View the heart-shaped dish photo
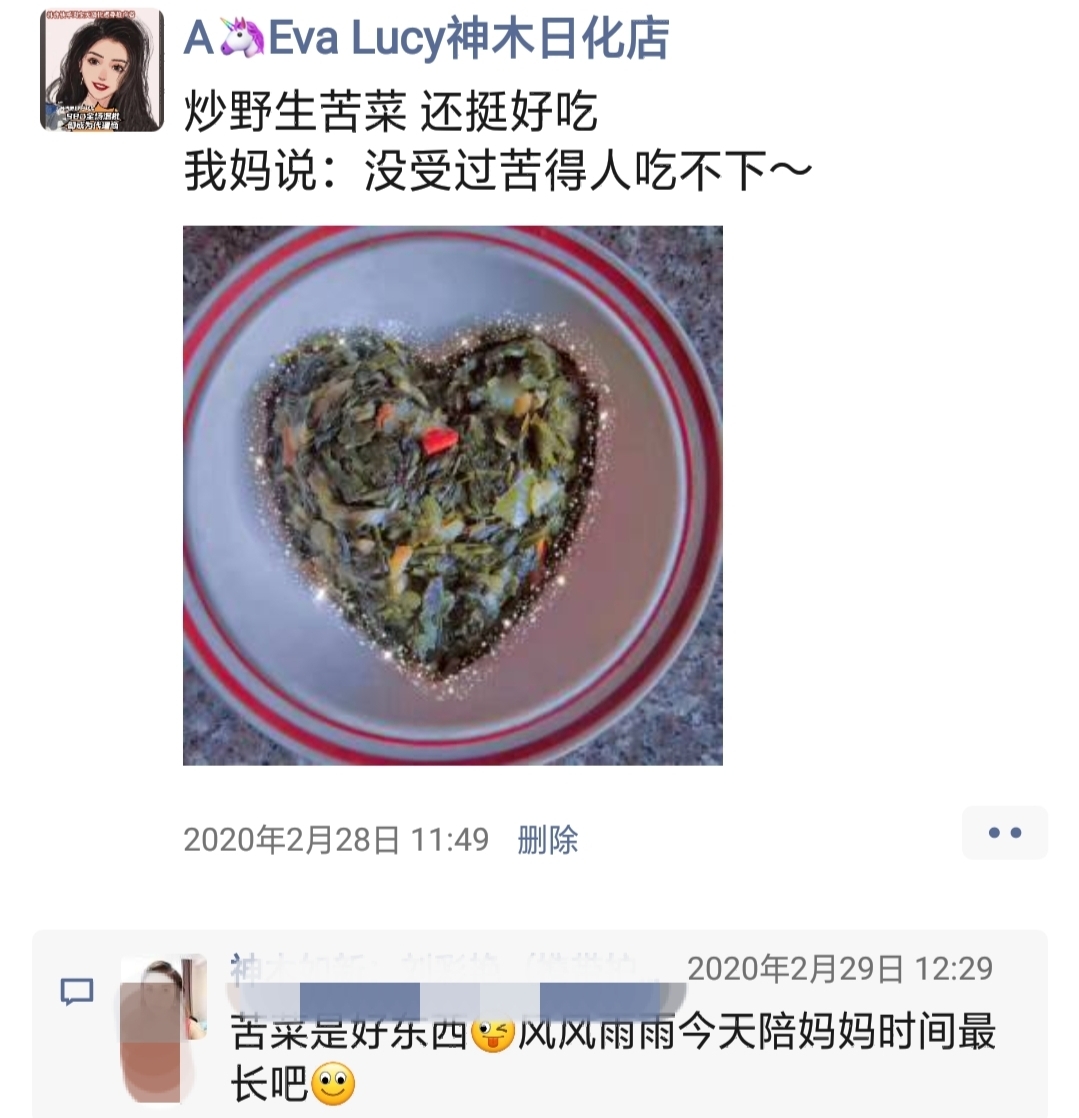This screenshot has width=1079, height=1118. 452,495
